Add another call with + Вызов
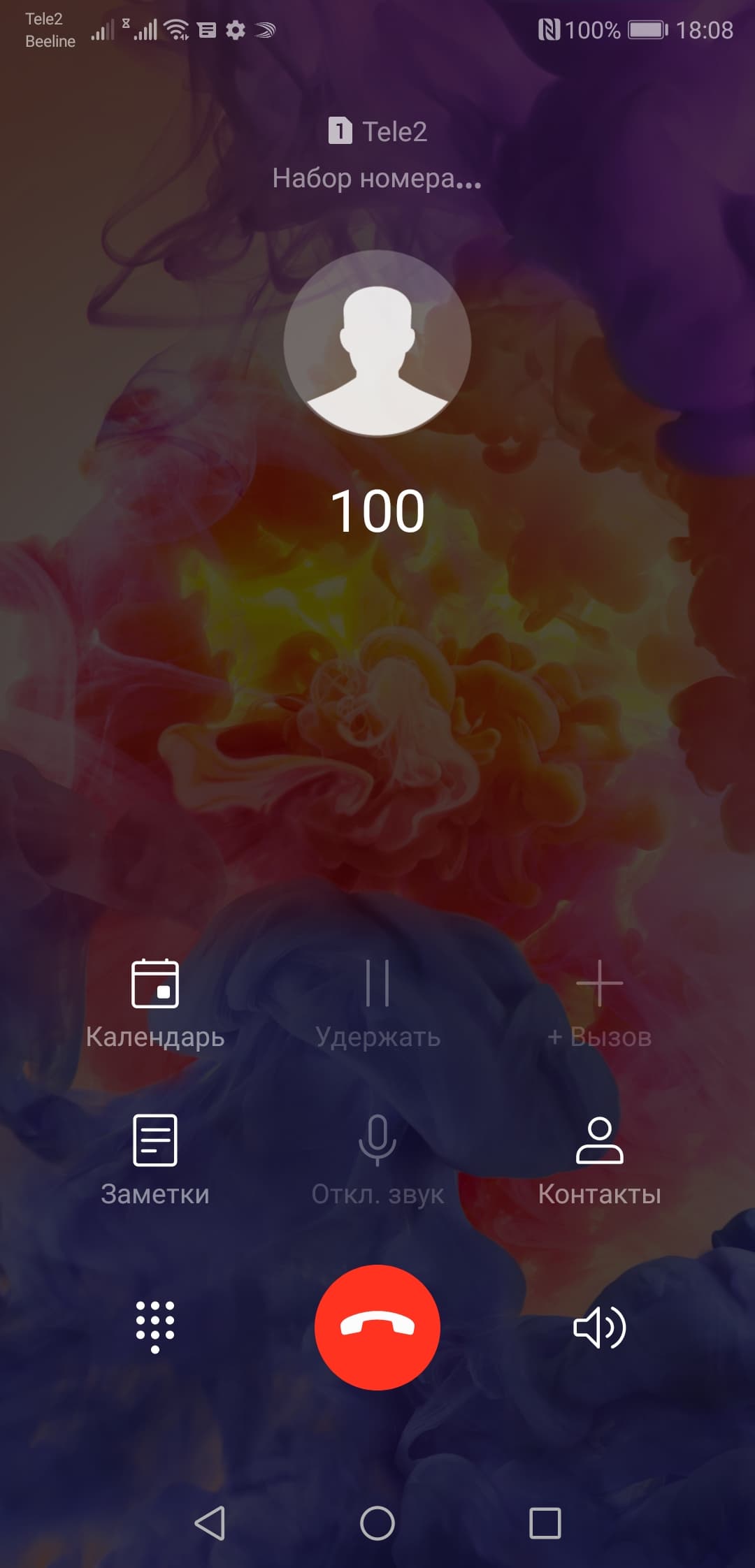The image size is (755, 1568). [x=599, y=1003]
